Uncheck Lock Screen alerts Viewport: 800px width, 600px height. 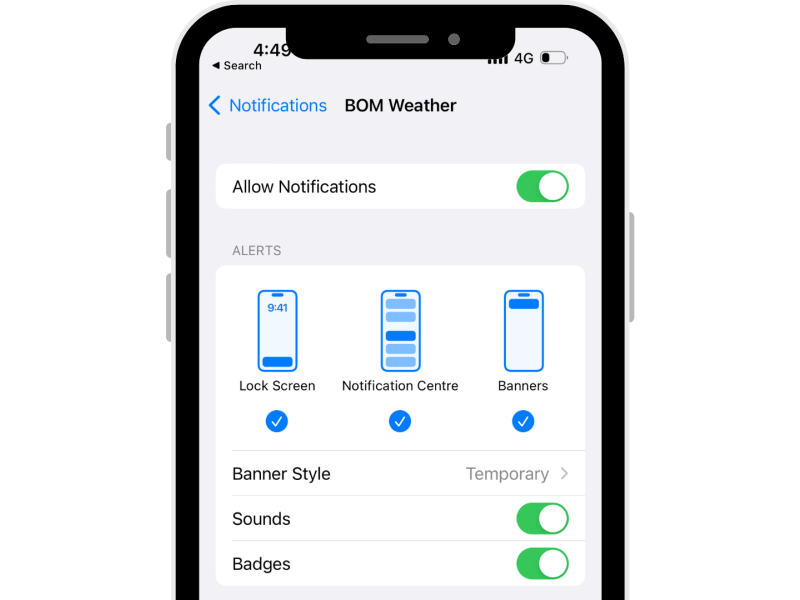pyautogui.click(x=277, y=422)
